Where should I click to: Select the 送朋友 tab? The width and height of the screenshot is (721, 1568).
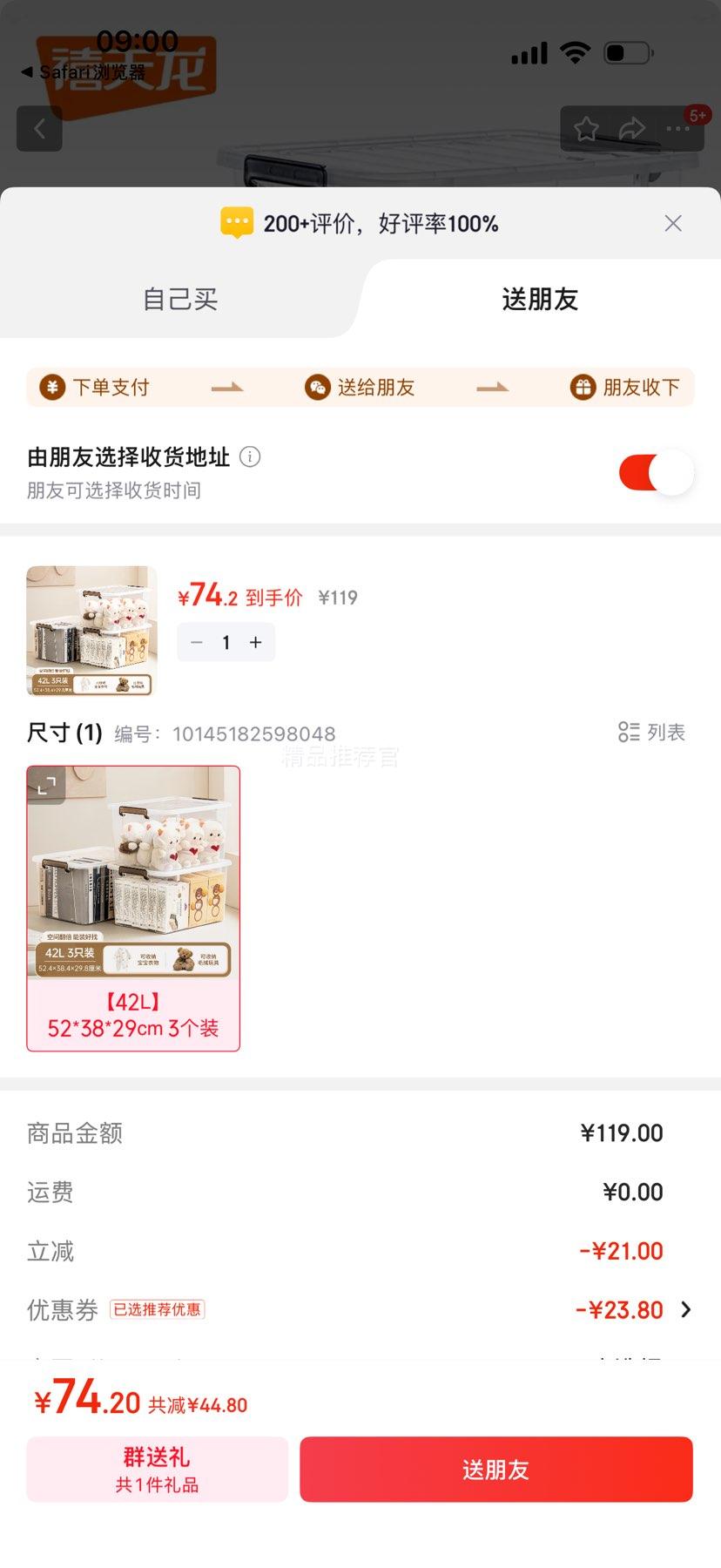click(540, 299)
